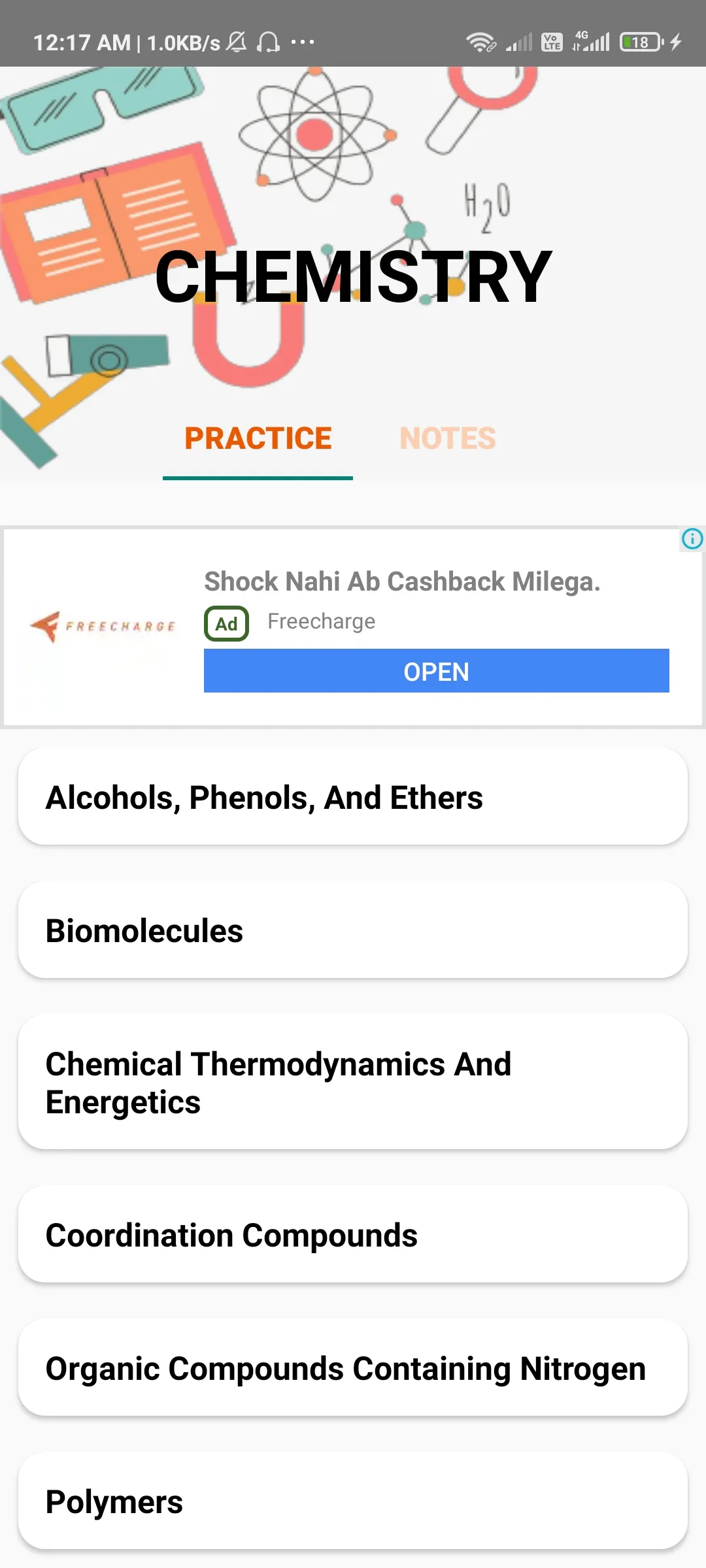Tap the headphones icon in status bar
This screenshot has width=706, height=1568.
click(x=268, y=42)
